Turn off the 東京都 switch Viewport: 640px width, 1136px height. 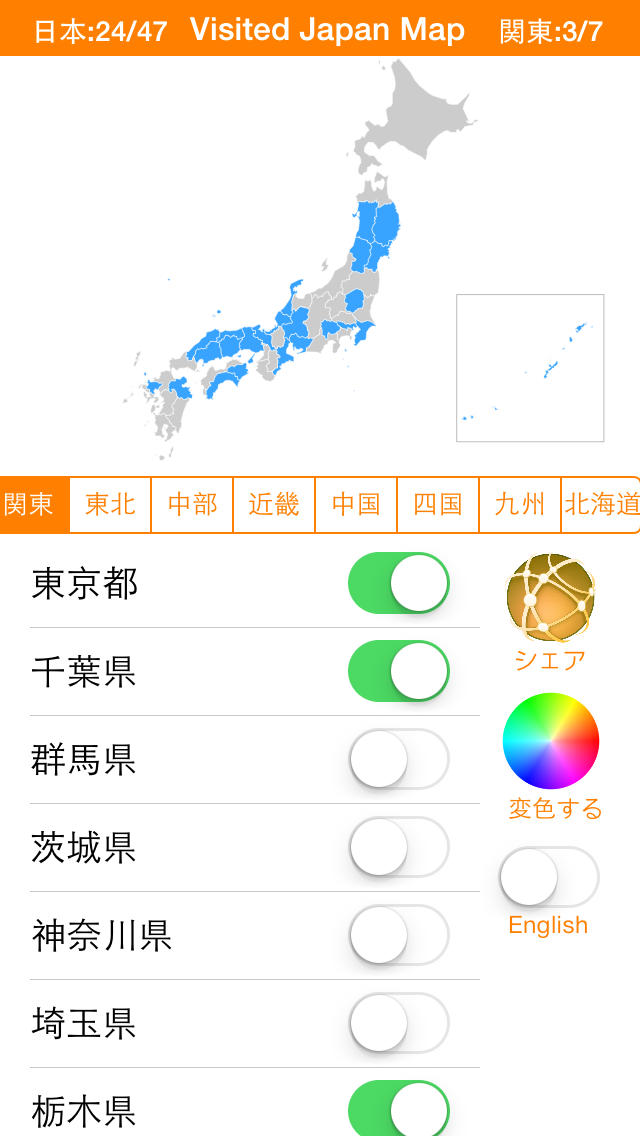coord(399,583)
